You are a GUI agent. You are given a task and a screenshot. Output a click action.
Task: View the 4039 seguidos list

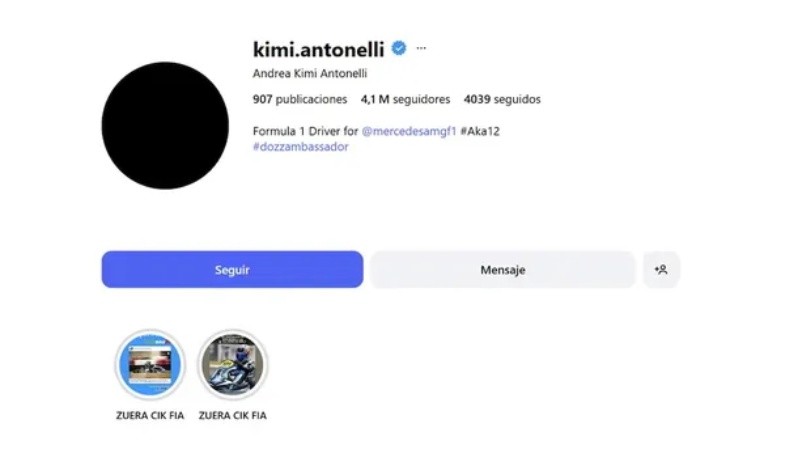tap(502, 100)
